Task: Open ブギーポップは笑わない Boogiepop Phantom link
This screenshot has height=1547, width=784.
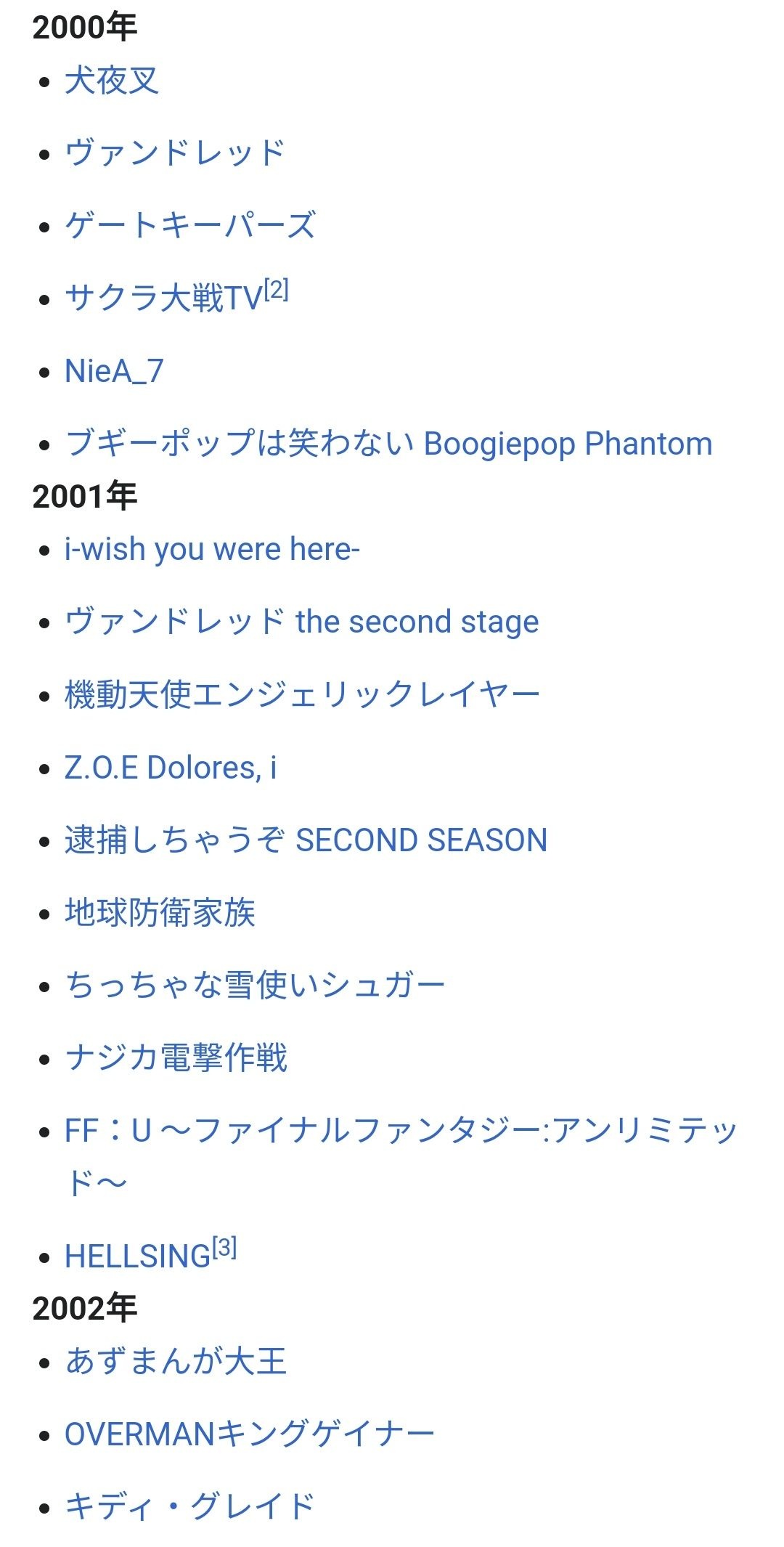Action: [388, 444]
